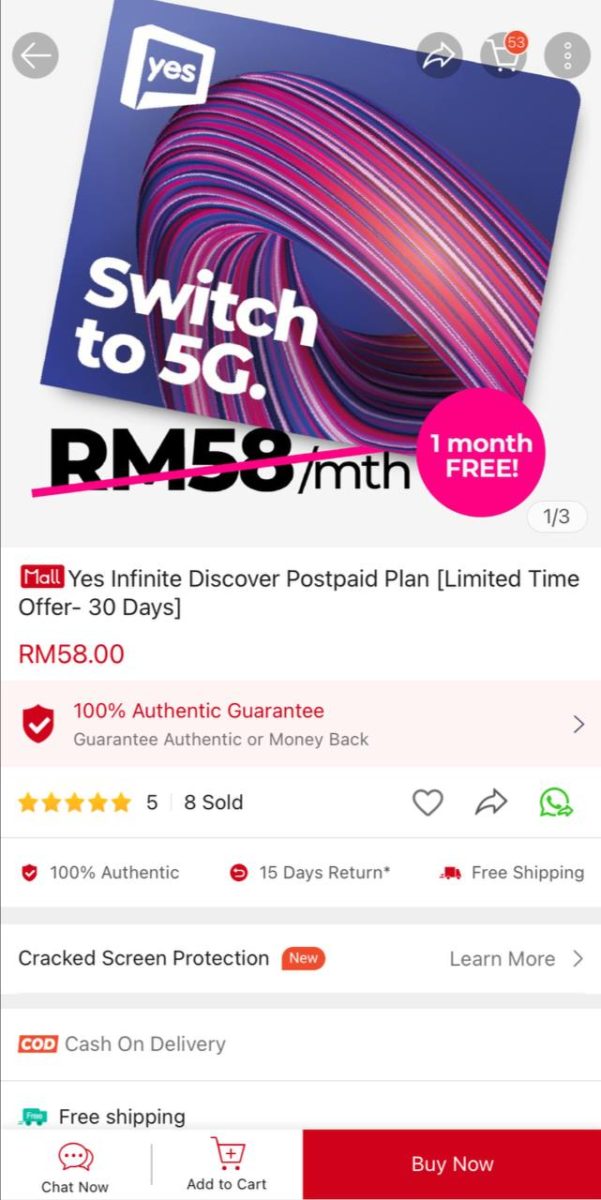
Task: View Cash On Delivery info
Action: [x=145, y=1044]
